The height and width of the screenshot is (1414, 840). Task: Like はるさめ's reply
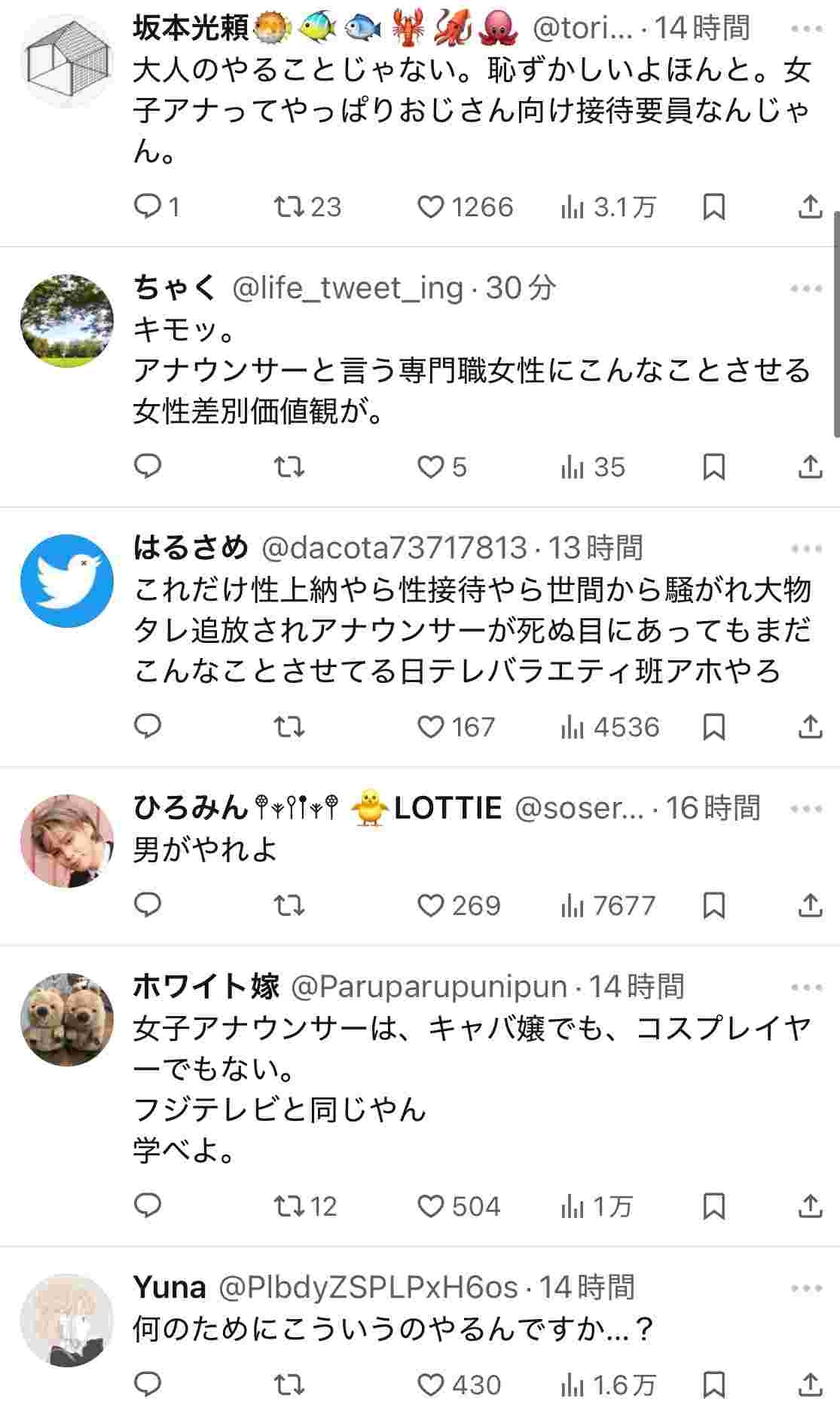coord(431,727)
